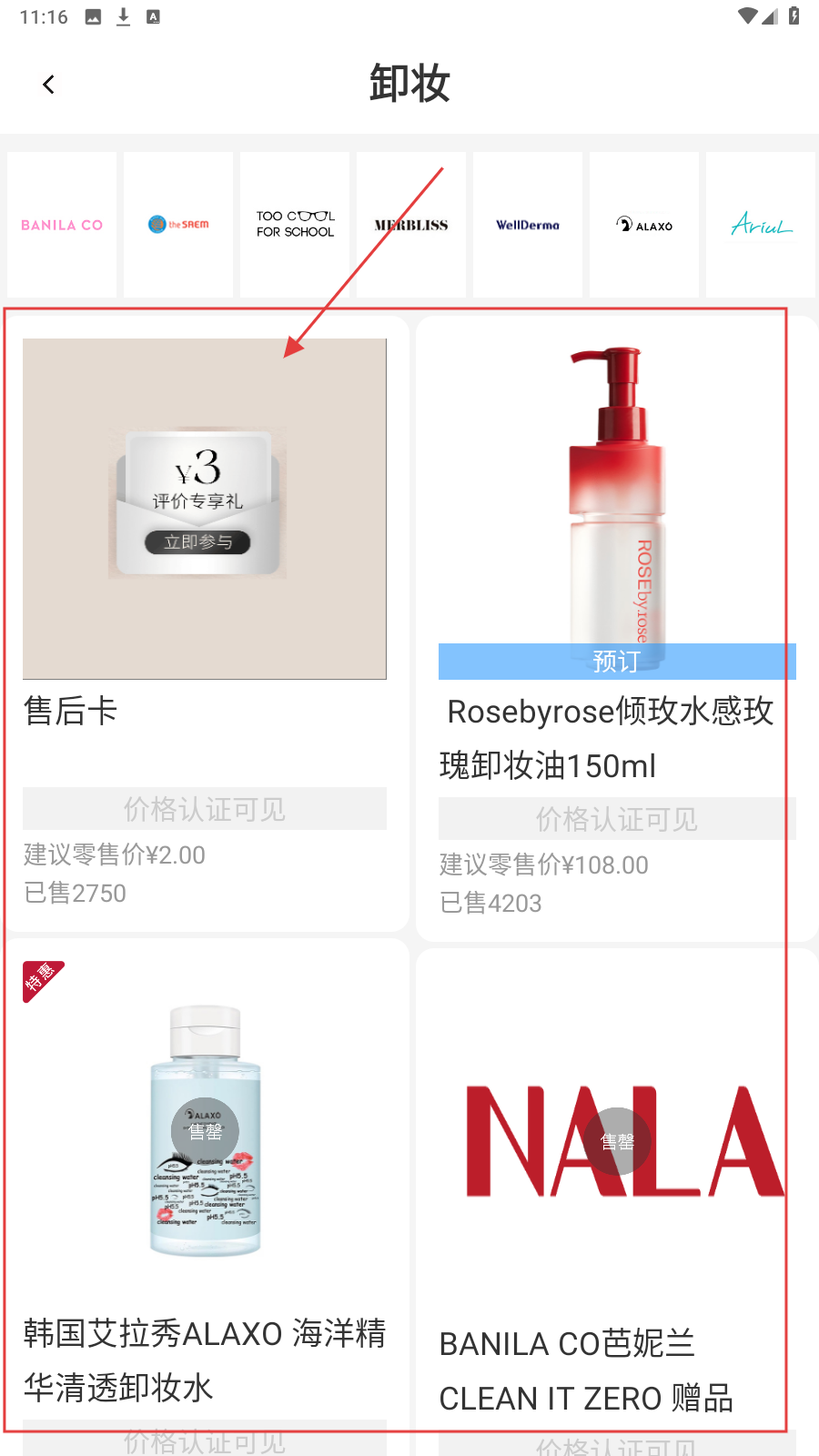This screenshot has width=819, height=1456.
Task: Open the ALAXO 海洋精华清透卸妆水 product
Action: coord(205,1183)
